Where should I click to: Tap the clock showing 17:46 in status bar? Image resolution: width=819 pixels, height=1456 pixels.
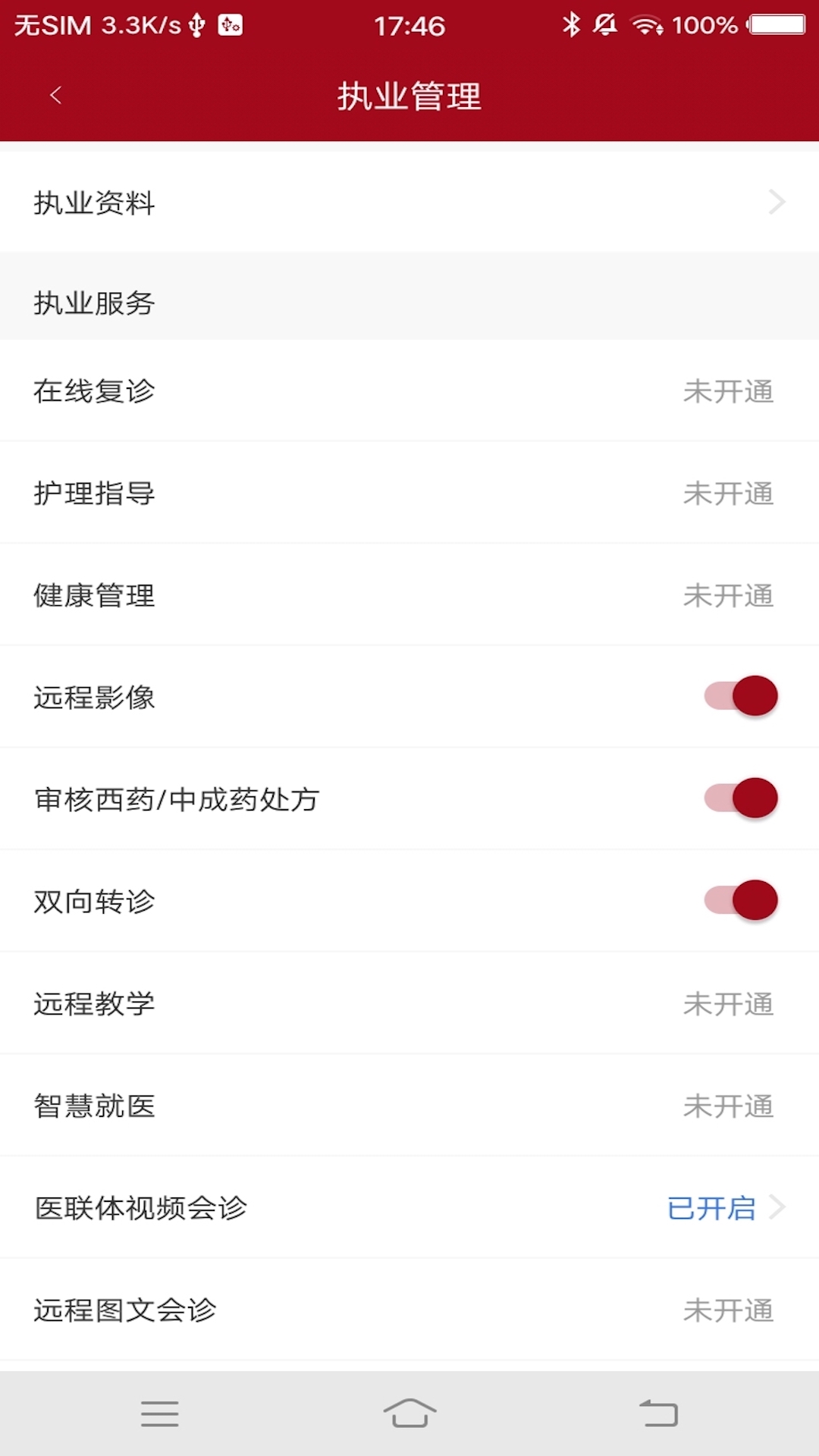[409, 25]
